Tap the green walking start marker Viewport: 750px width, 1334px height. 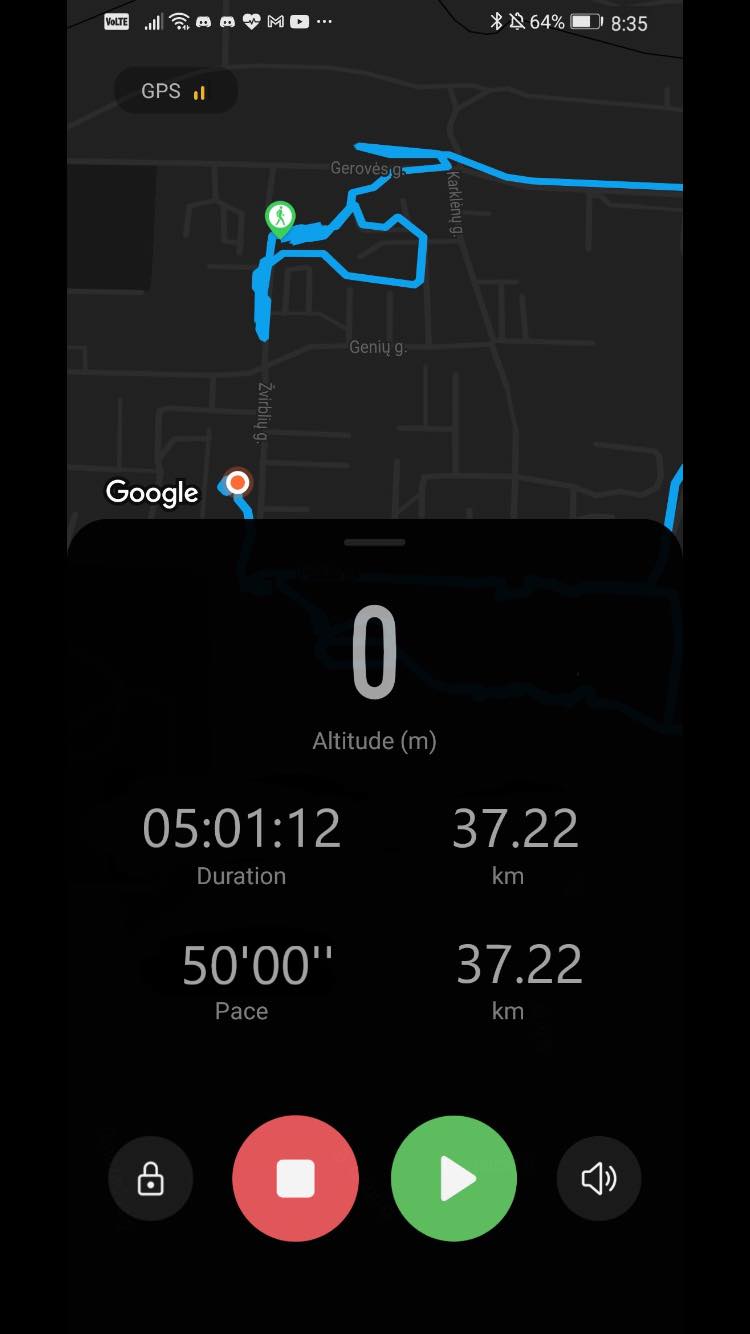(x=280, y=217)
